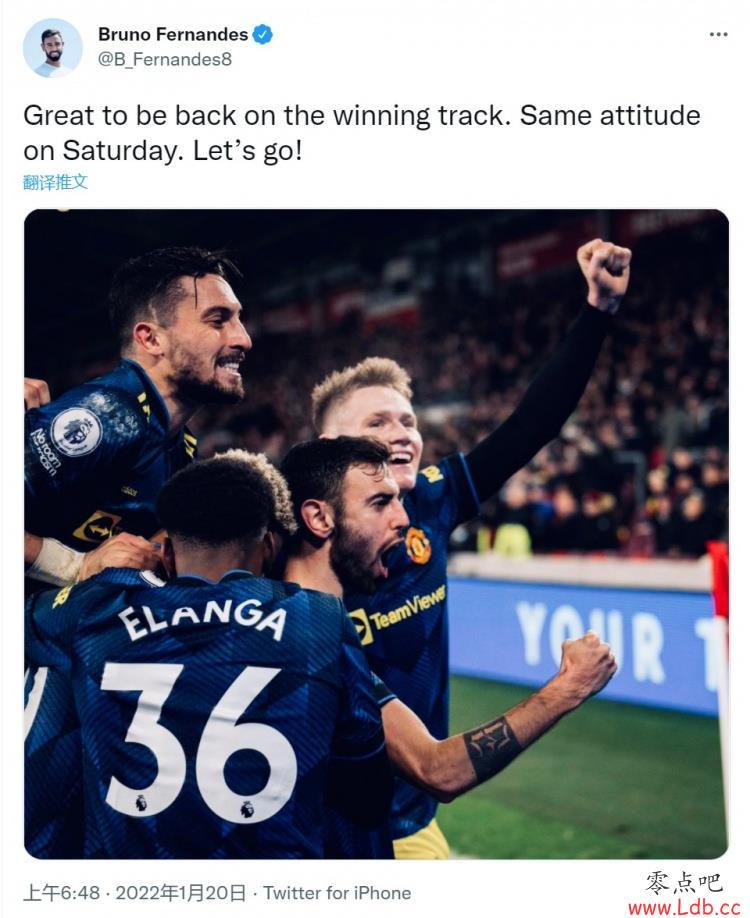The width and height of the screenshot is (750, 918).
Task: Open the tweet's three-dot overflow menu
Action: coord(718,35)
